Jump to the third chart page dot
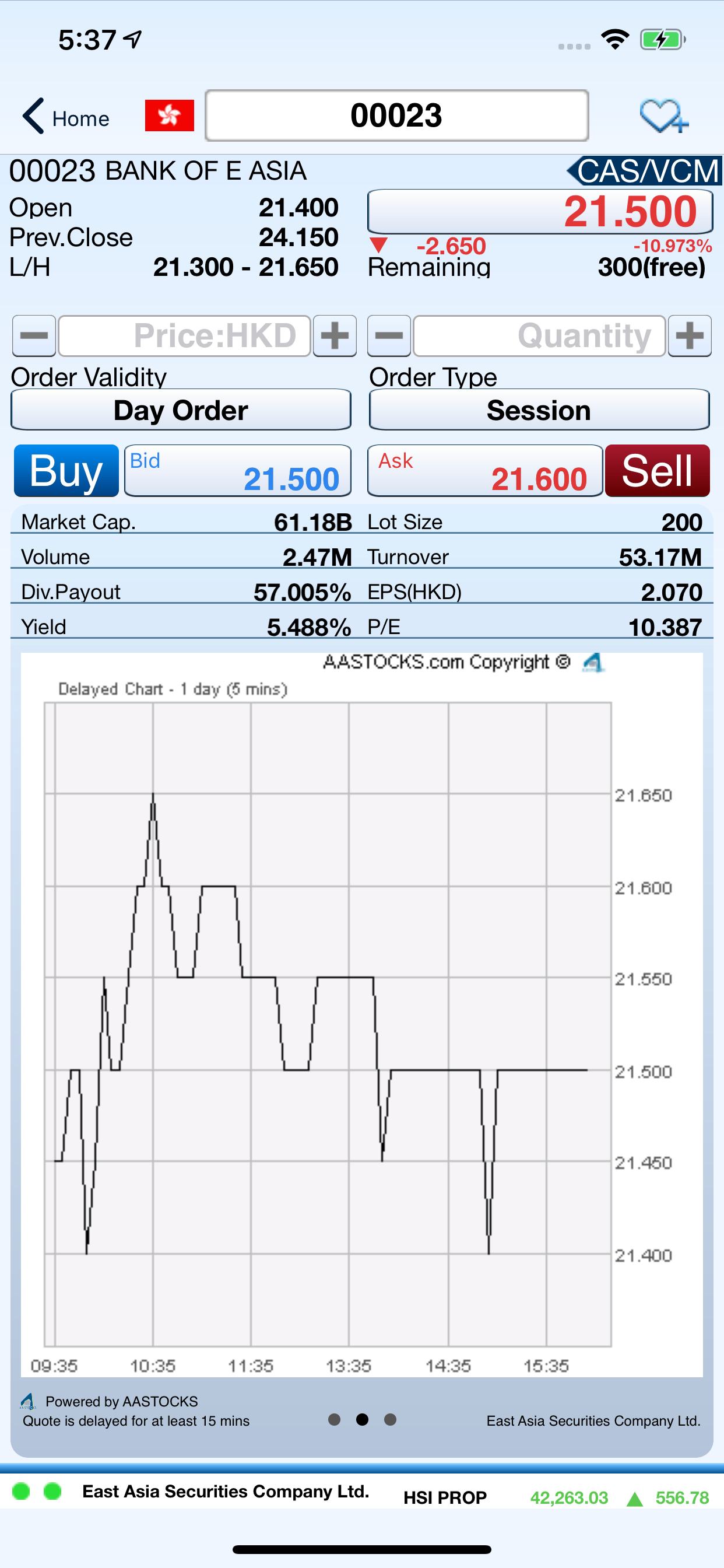Image resolution: width=724 pixels, height=1568 pixels. pos(391,1419)
